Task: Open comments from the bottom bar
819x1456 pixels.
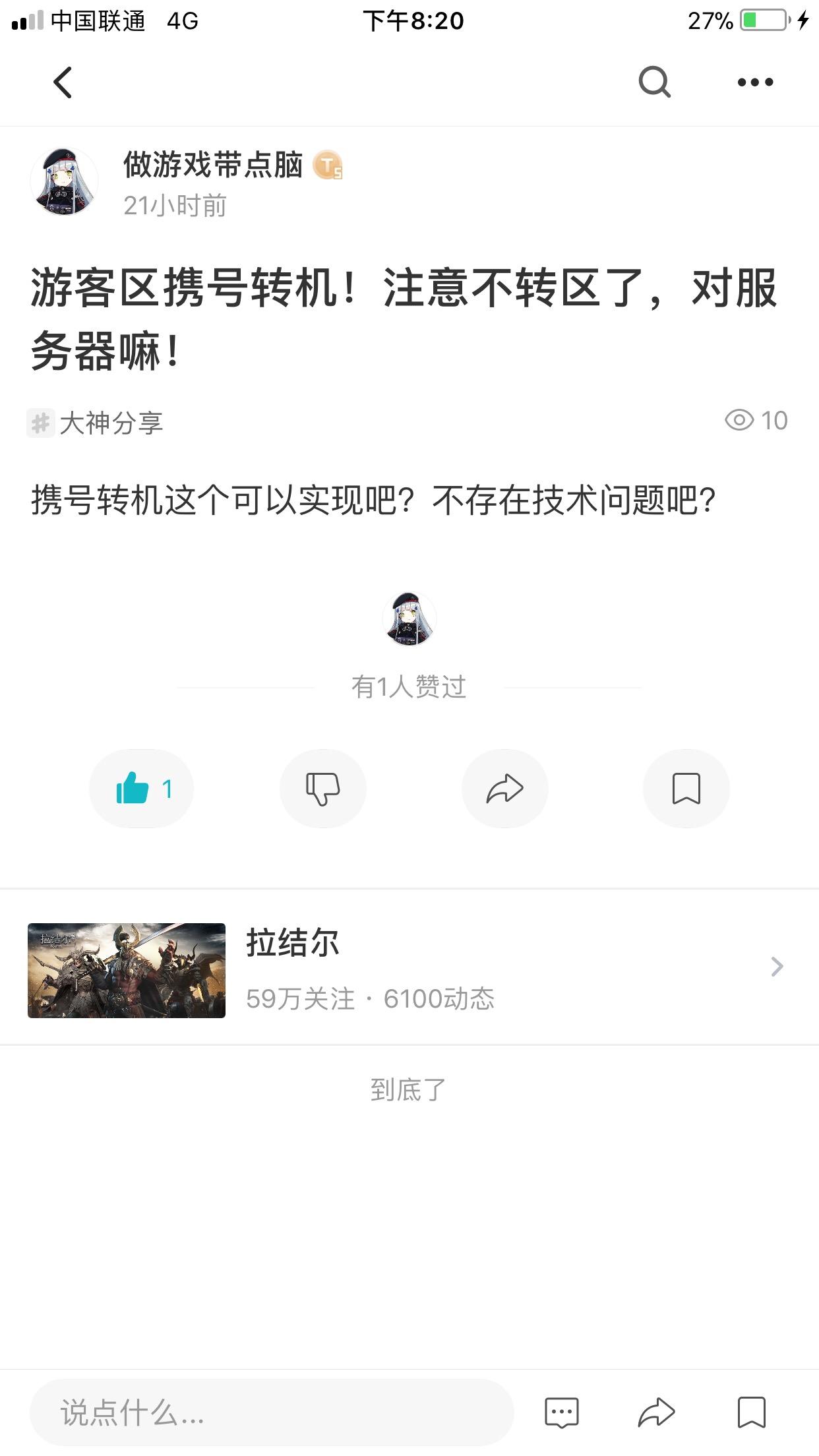Action: pos(562,1412)
